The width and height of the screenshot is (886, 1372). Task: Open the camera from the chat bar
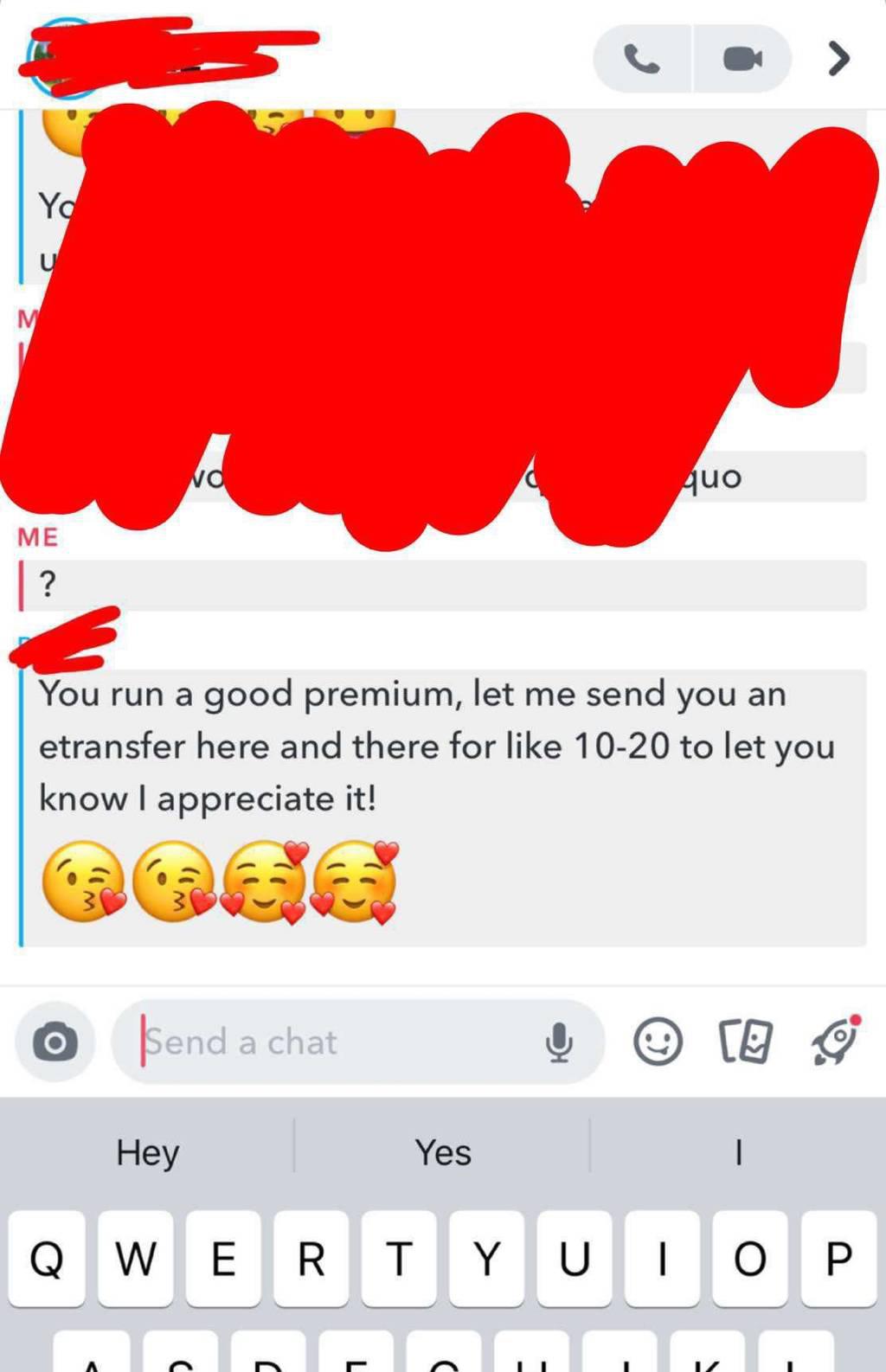(x=55, y=1042)
